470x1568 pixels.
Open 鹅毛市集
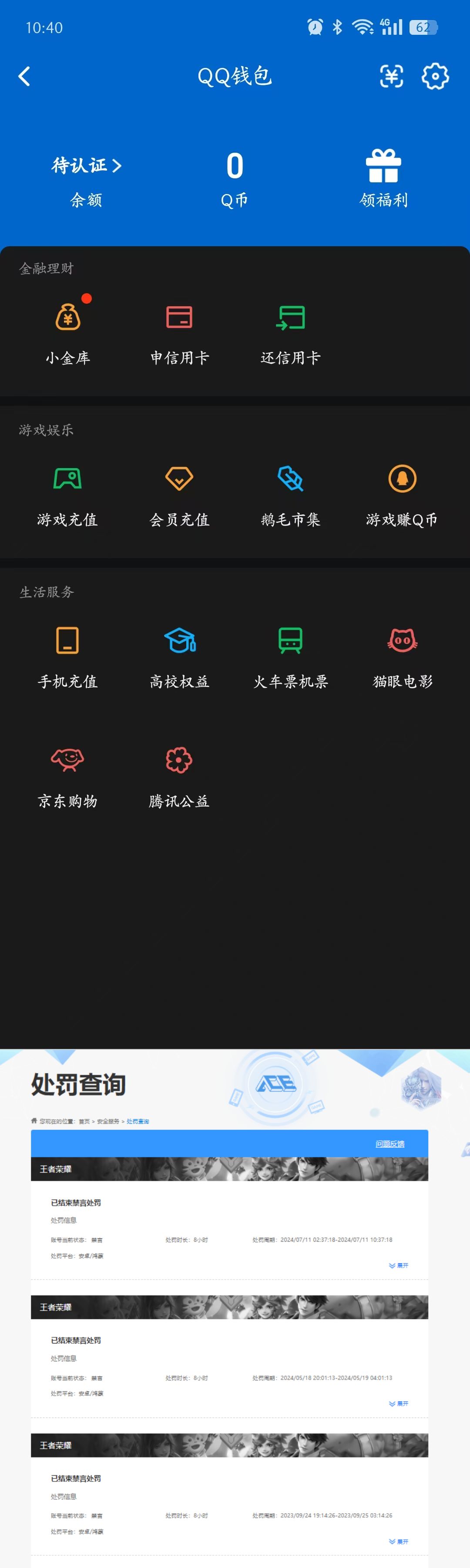pos(290,494)
